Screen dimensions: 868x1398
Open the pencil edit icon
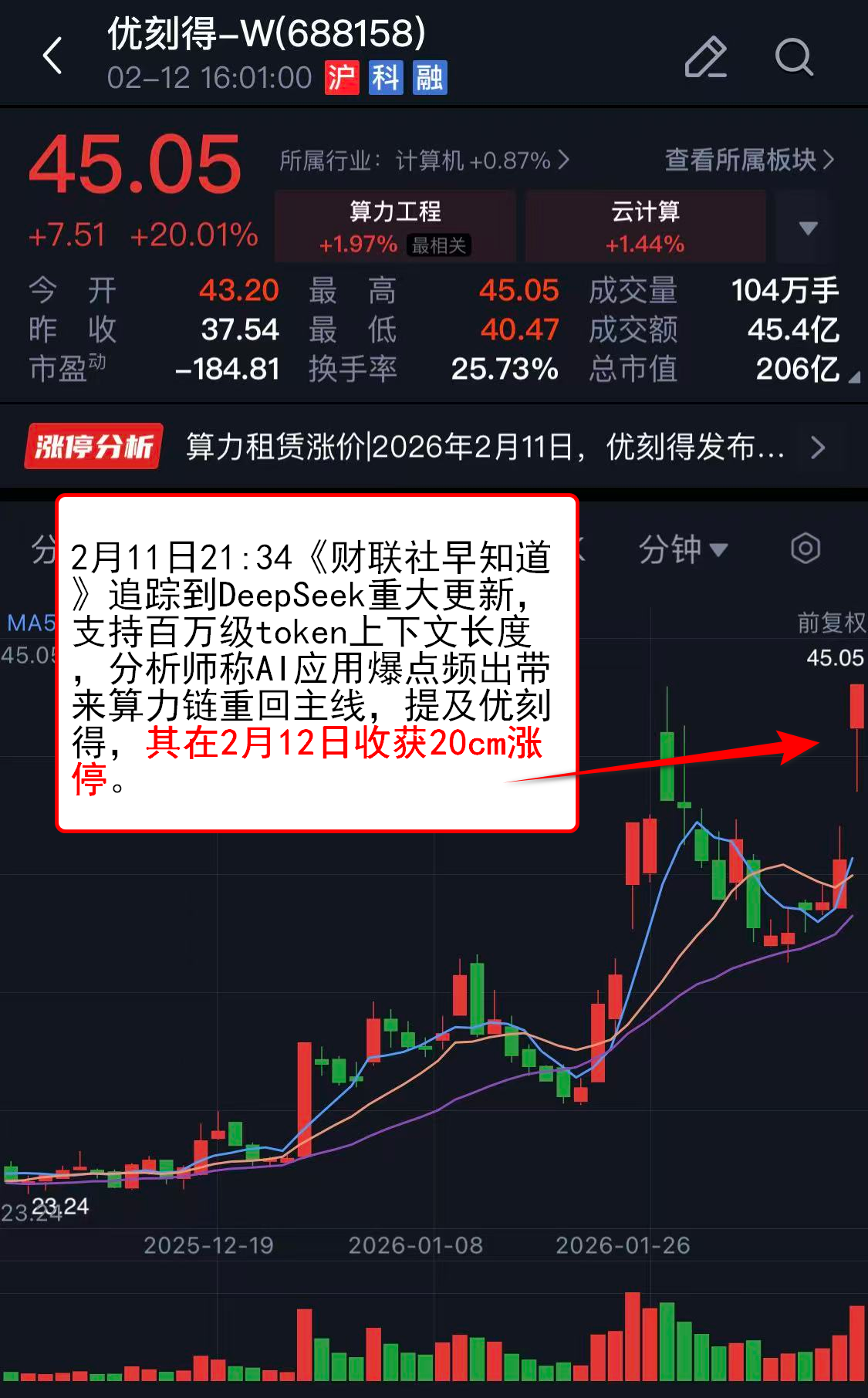coord(705,57)
